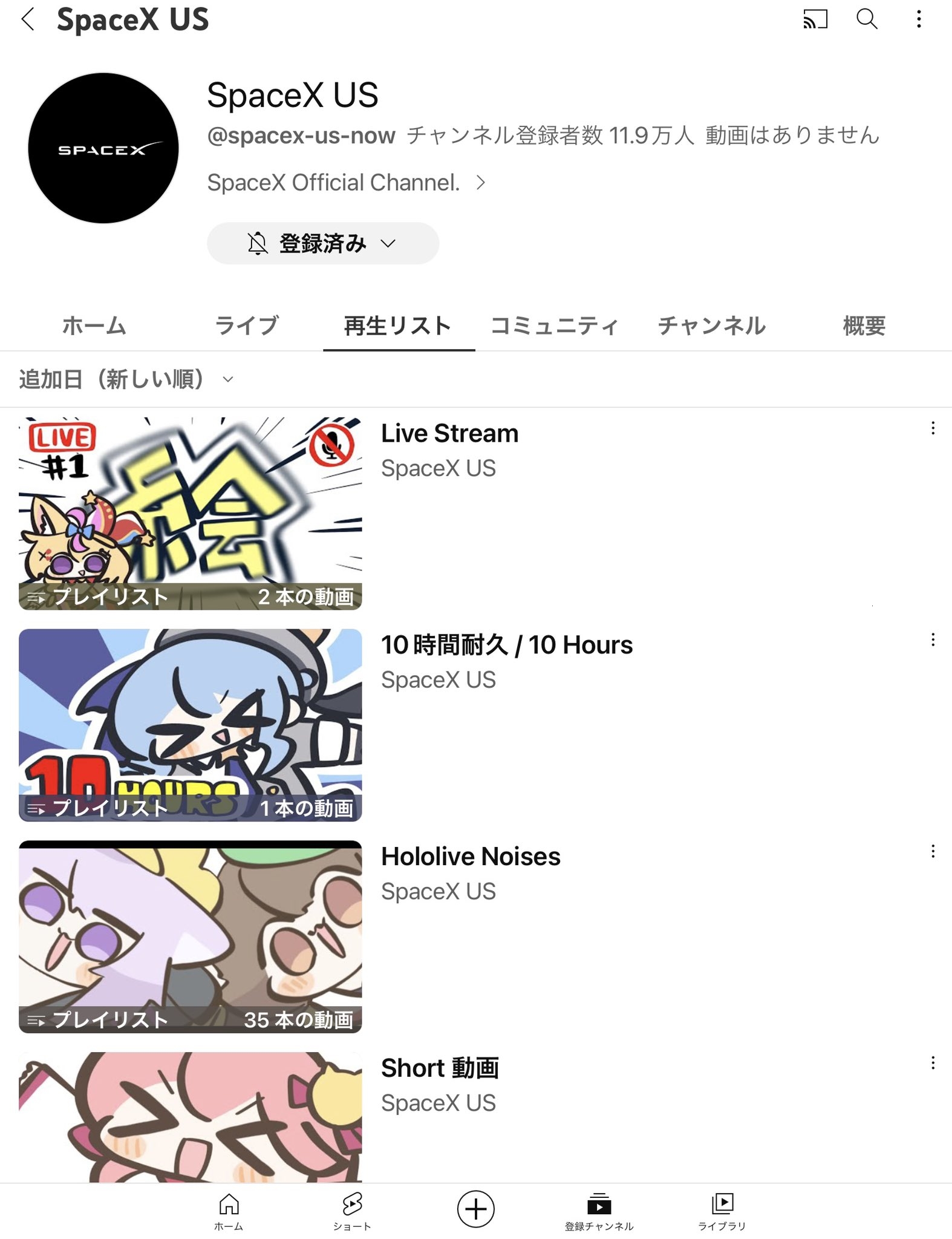Switch to the ホーム channel tab
The image size is (952, 1239).
[x=94, y=326]
